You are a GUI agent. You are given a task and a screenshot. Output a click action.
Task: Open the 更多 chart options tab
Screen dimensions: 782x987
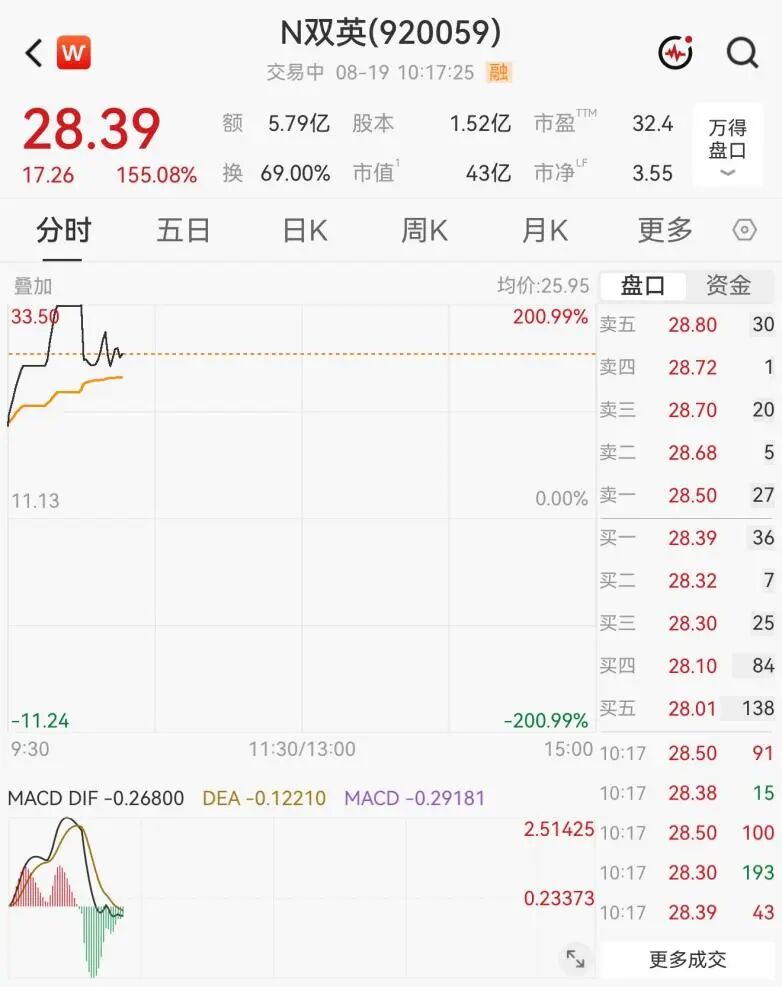click(x=665, y=230)
